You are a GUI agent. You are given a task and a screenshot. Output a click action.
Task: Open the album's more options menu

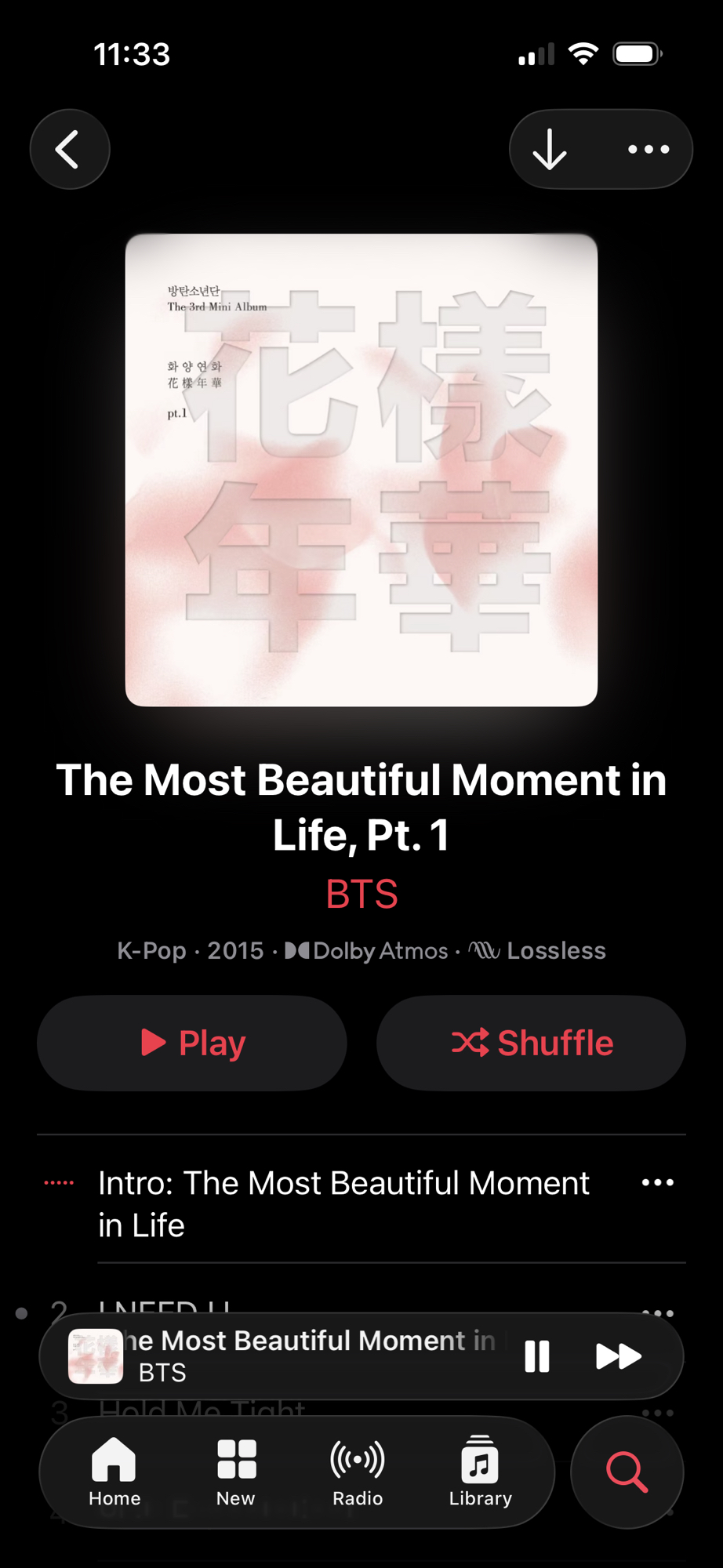coord(649,149)
